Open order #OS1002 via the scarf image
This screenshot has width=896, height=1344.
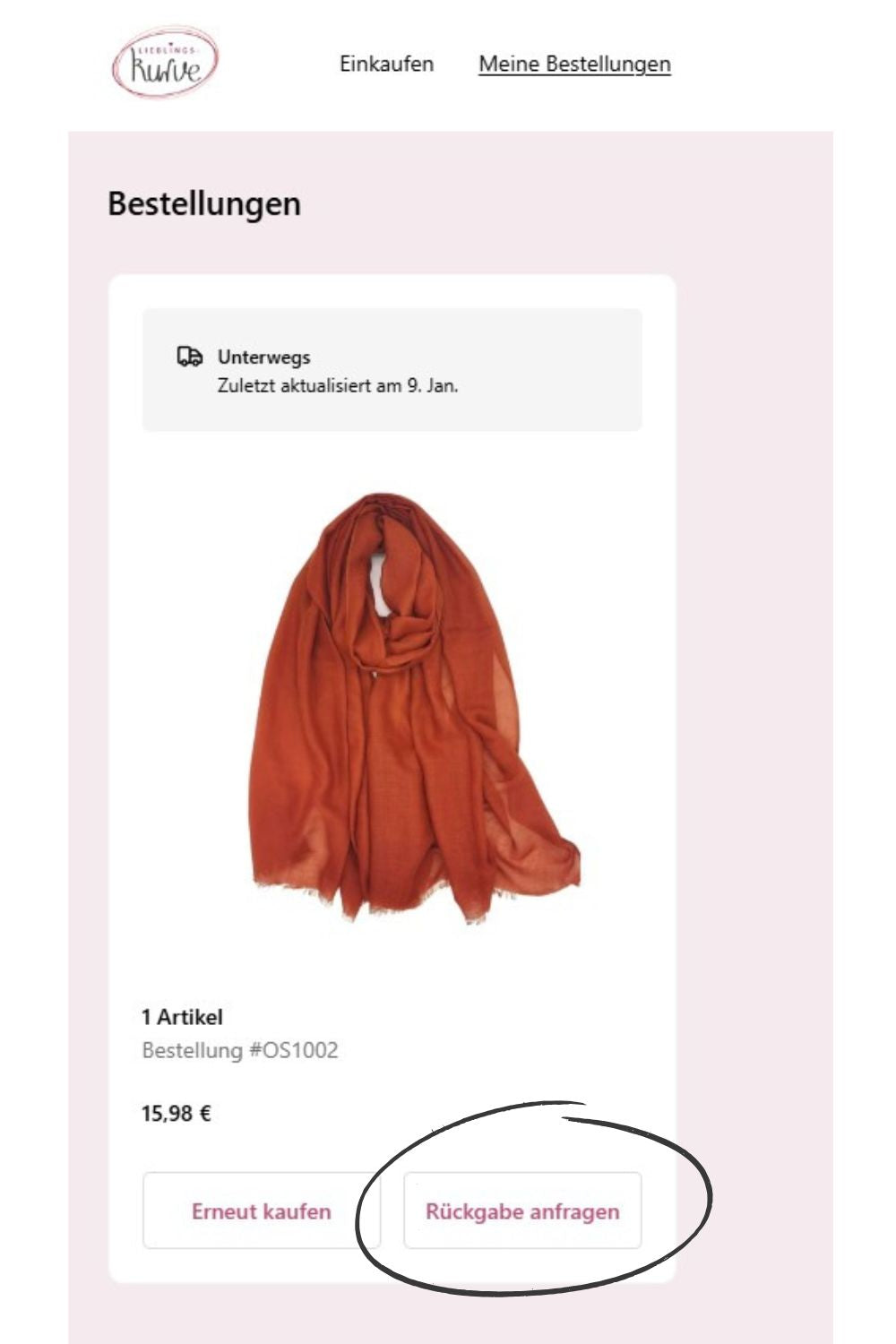tap(392, 708)
